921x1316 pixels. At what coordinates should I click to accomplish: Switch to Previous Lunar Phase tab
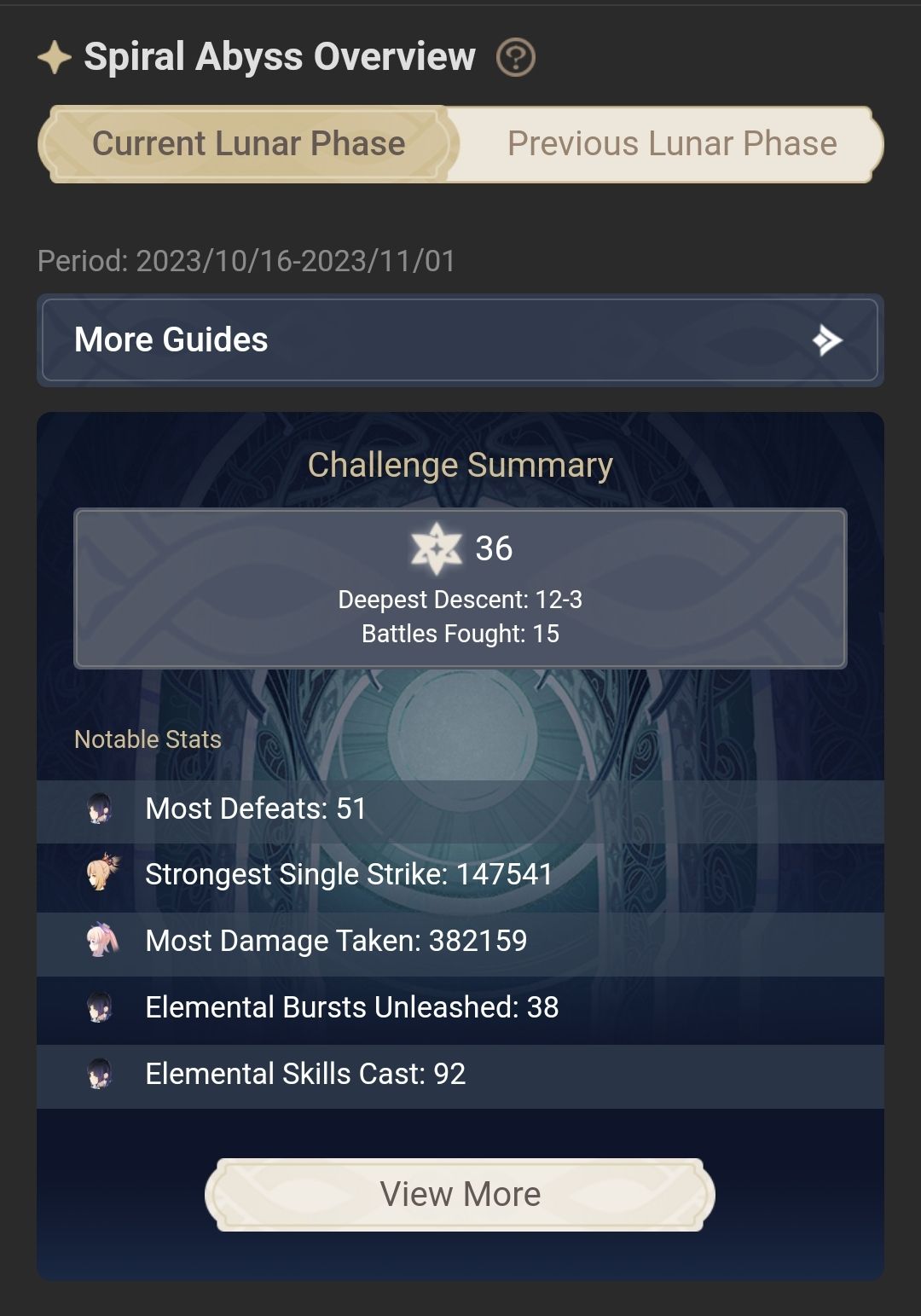click(x=671, y=144)
